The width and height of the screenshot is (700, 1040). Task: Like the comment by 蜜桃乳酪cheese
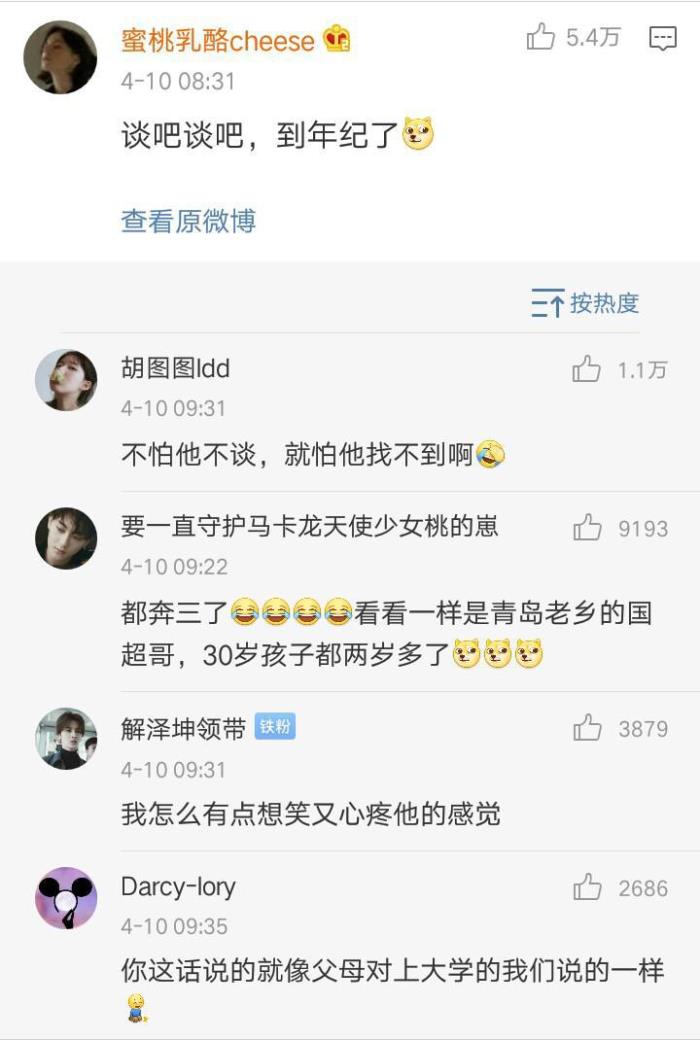tap(541, 39)
